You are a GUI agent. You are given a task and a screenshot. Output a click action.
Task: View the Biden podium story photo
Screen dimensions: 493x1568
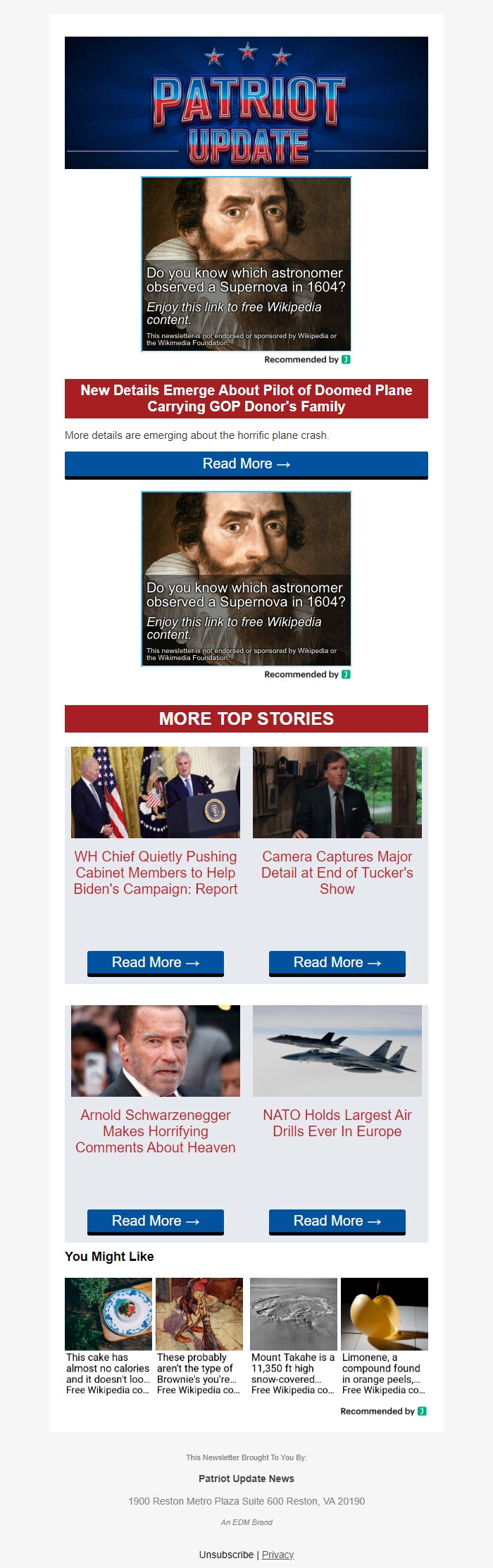[155, 792]
